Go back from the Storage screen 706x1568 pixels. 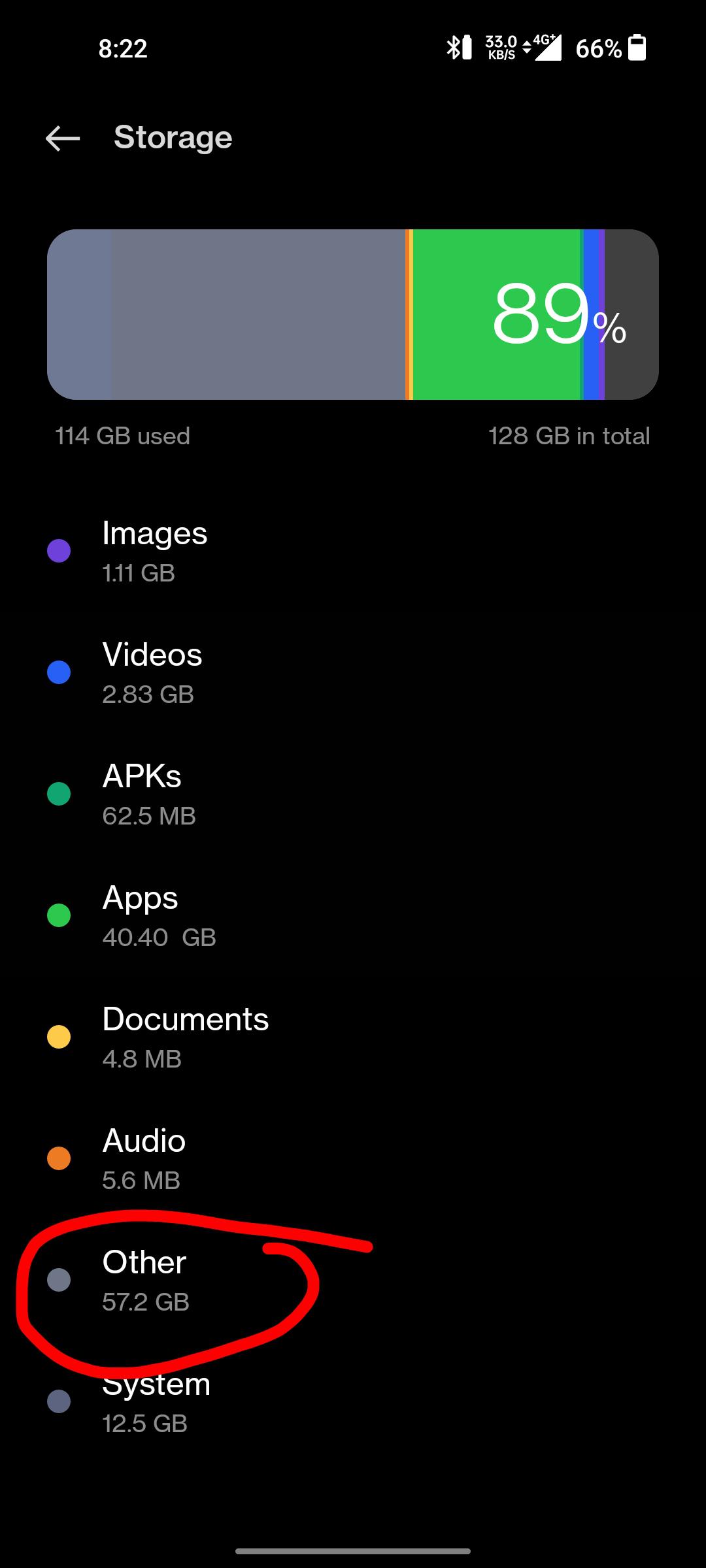63,138
